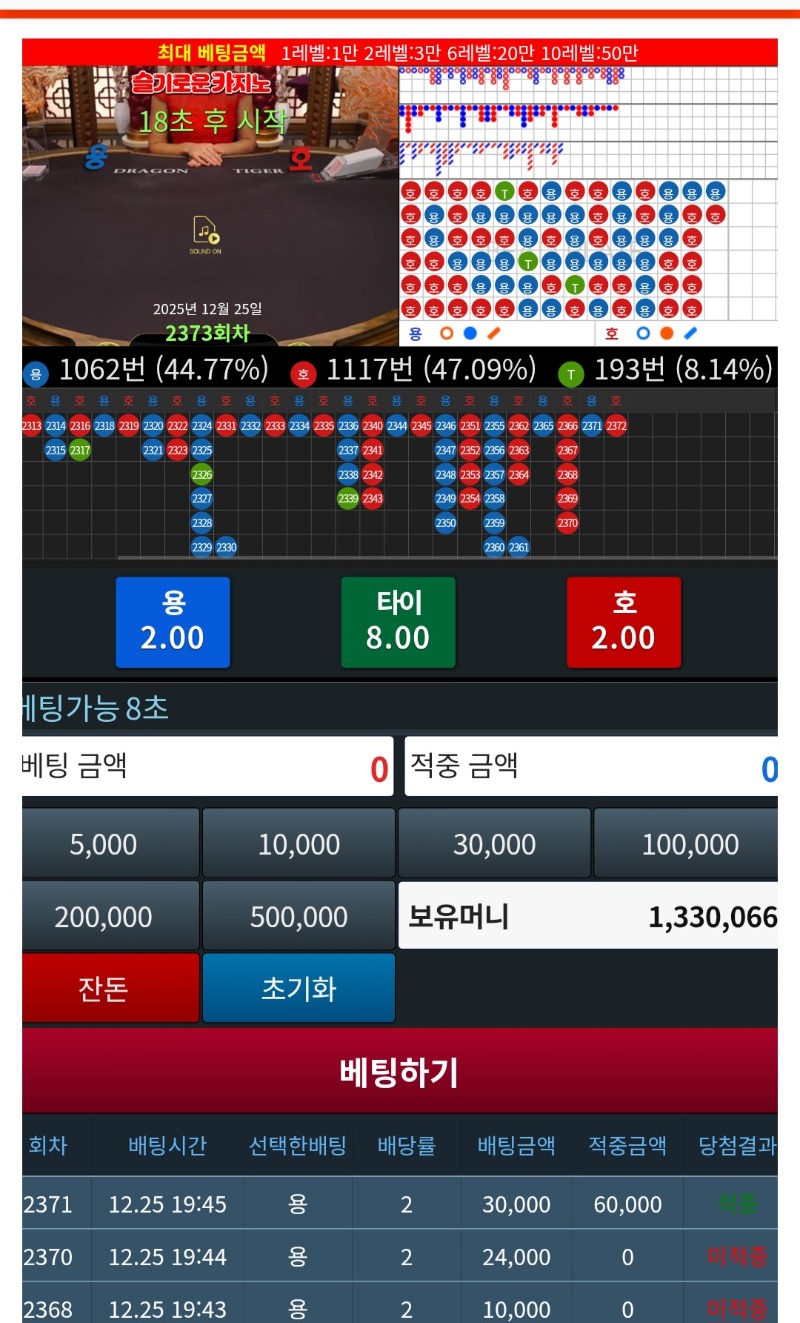Reset the bet with 초기화

298,988
